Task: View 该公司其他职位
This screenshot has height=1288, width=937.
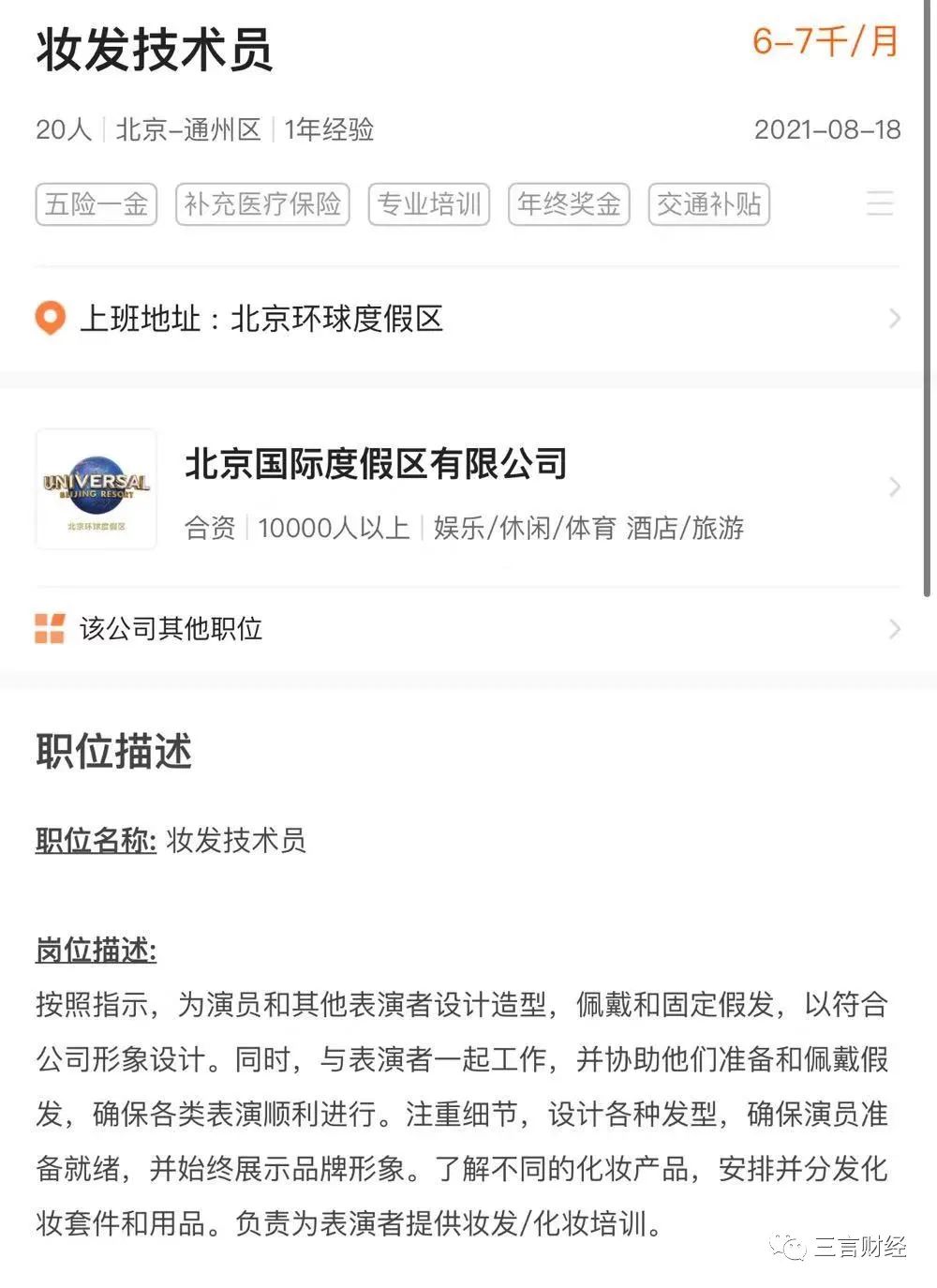Action: (467, 628)
